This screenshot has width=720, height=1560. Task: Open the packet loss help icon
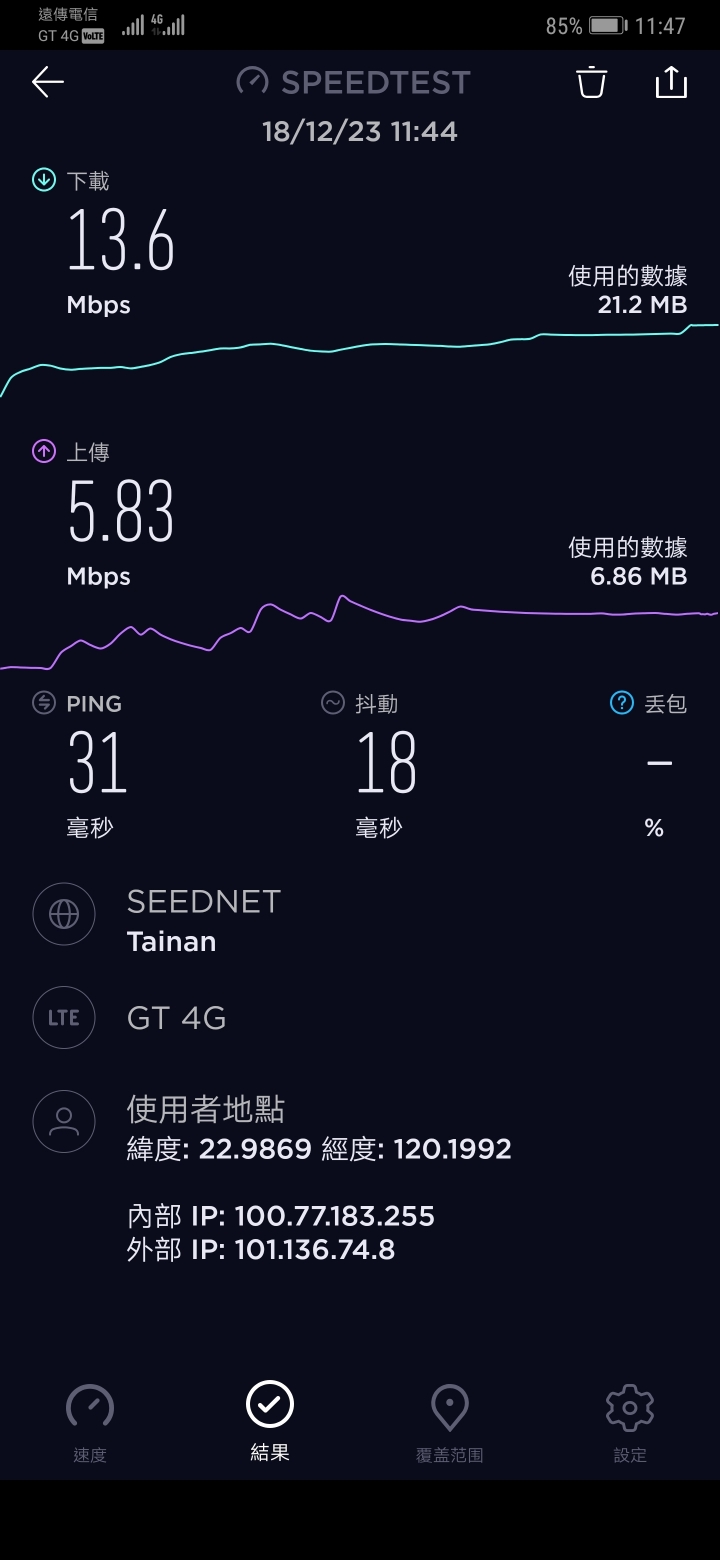click(x=622, y=703)
